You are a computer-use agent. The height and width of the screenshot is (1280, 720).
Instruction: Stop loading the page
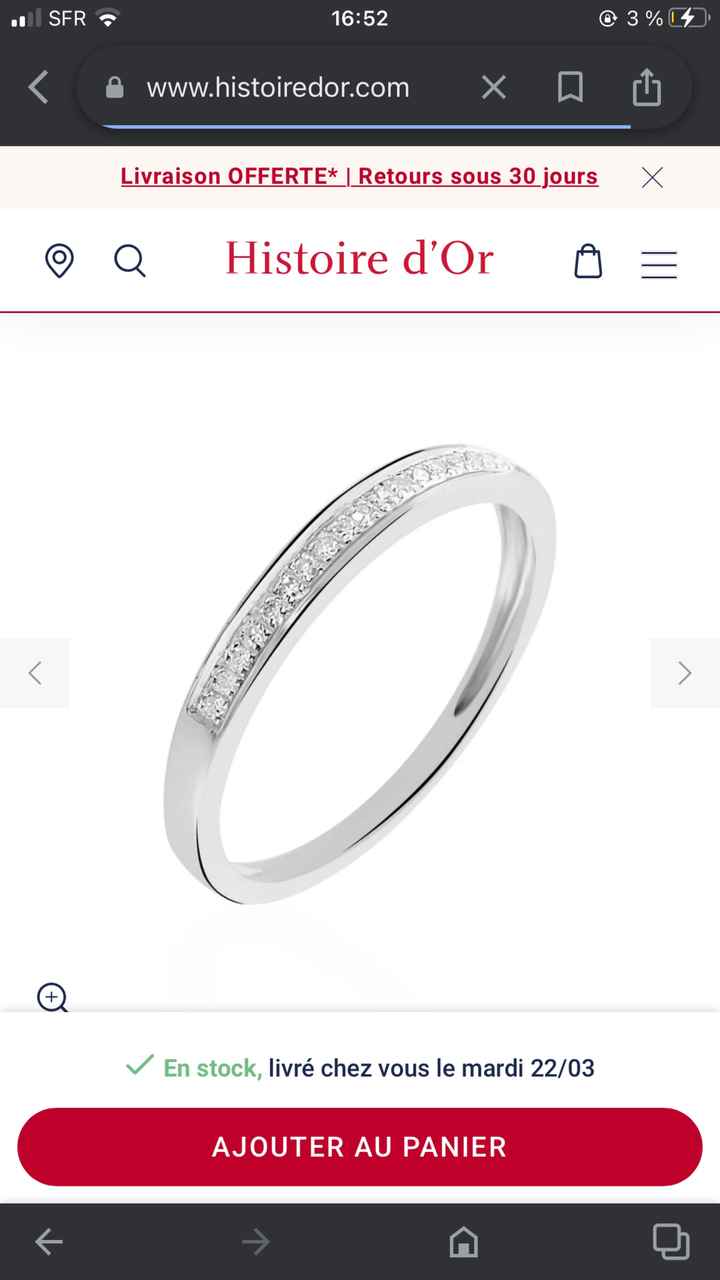pyautogui.click(x=494, y=88)
